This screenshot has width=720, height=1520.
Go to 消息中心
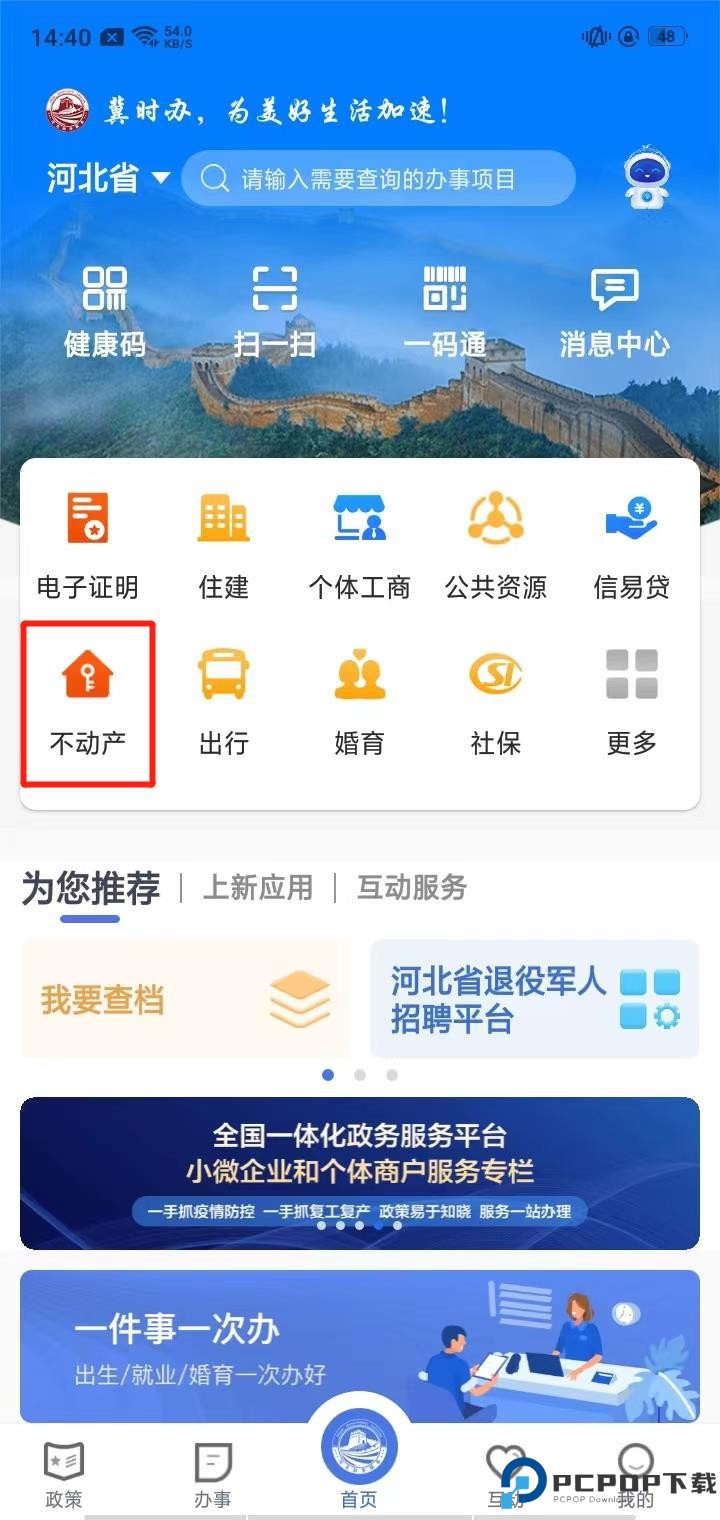614,311
